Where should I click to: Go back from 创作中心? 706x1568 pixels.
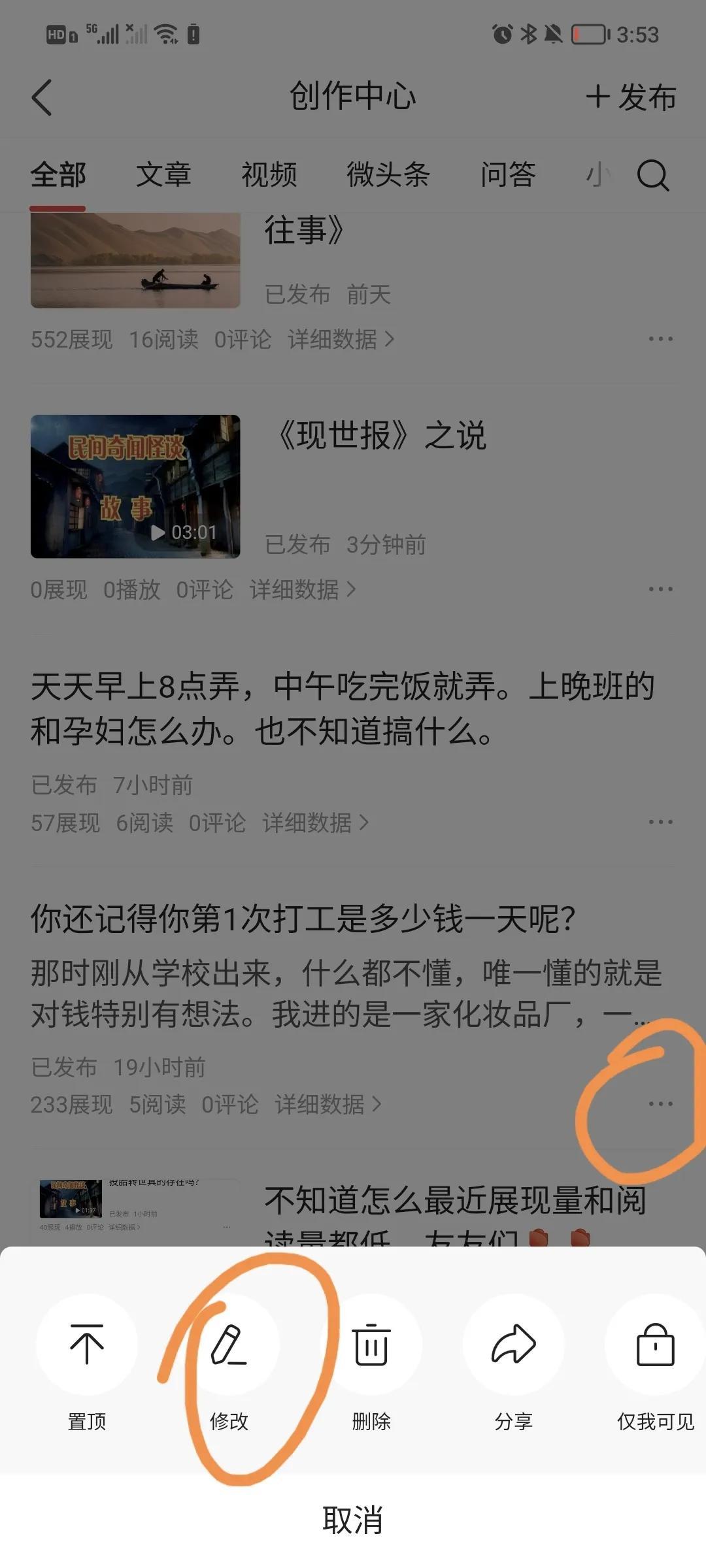point(42,98)
